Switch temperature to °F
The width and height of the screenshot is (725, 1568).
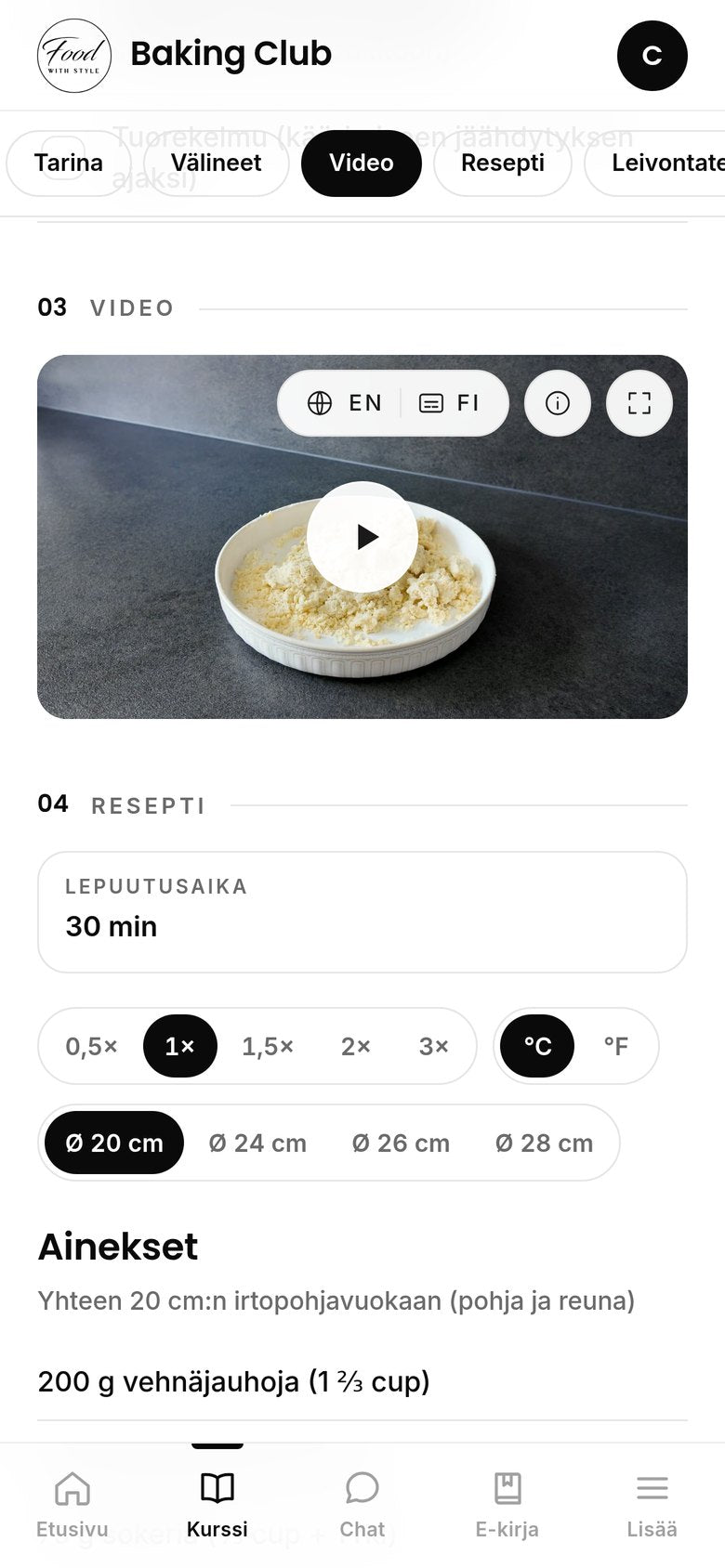[x=616, y=1046]
